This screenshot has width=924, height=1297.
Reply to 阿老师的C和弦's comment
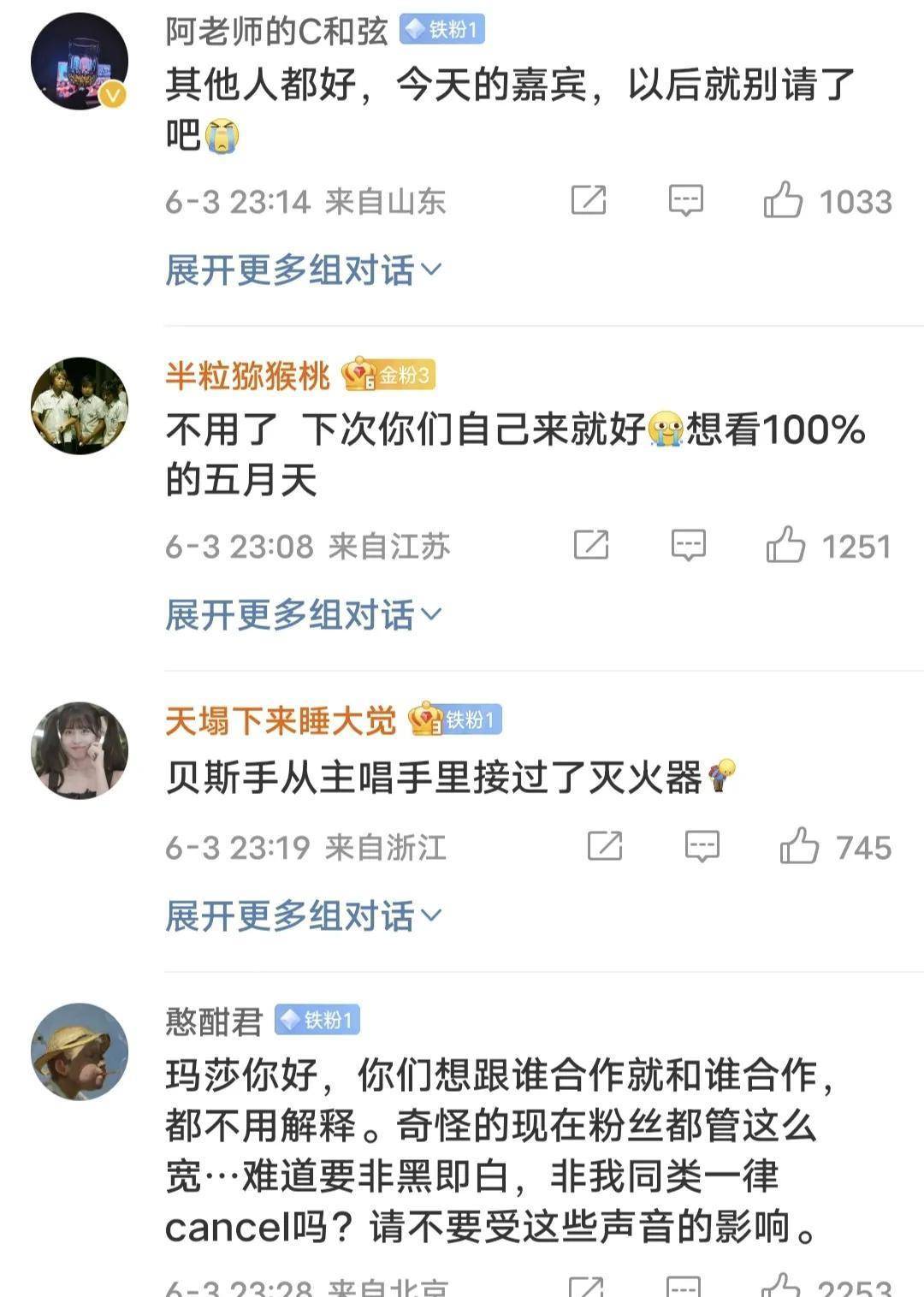pos(685,201)
